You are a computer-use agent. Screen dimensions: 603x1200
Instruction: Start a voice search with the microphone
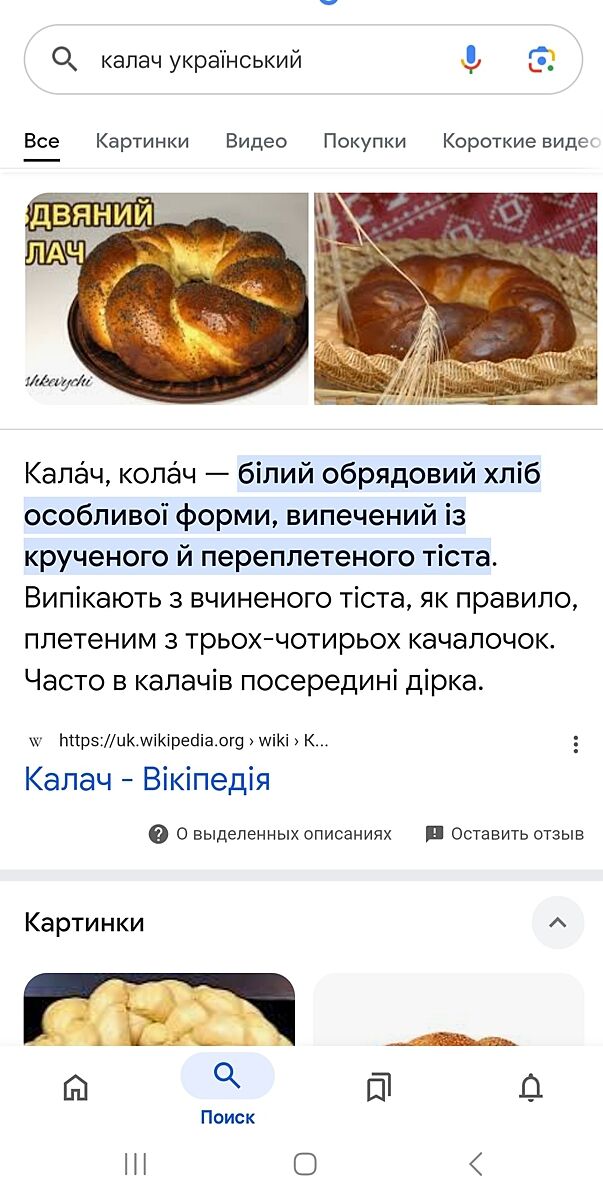[x=470, y=60]
